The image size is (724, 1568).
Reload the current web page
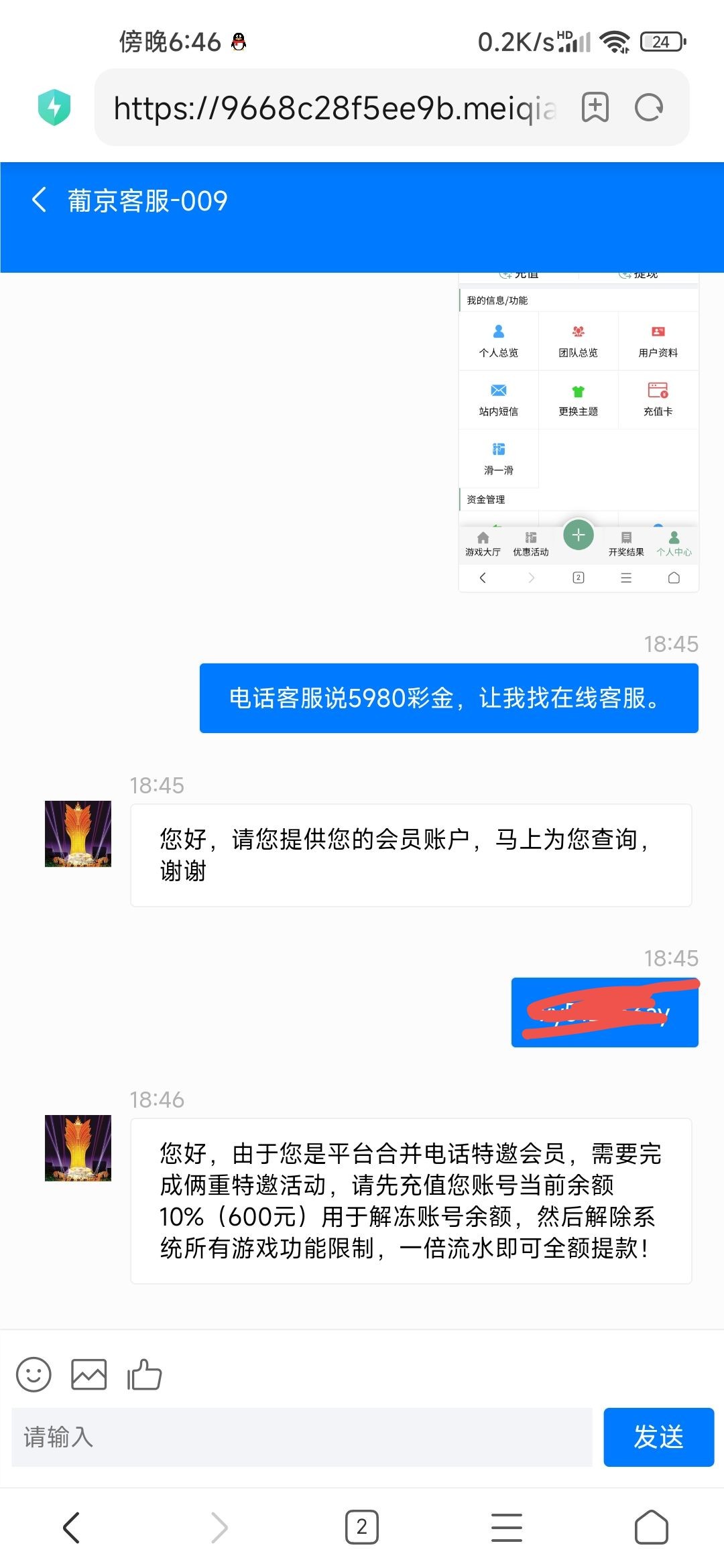pos(649,107)
